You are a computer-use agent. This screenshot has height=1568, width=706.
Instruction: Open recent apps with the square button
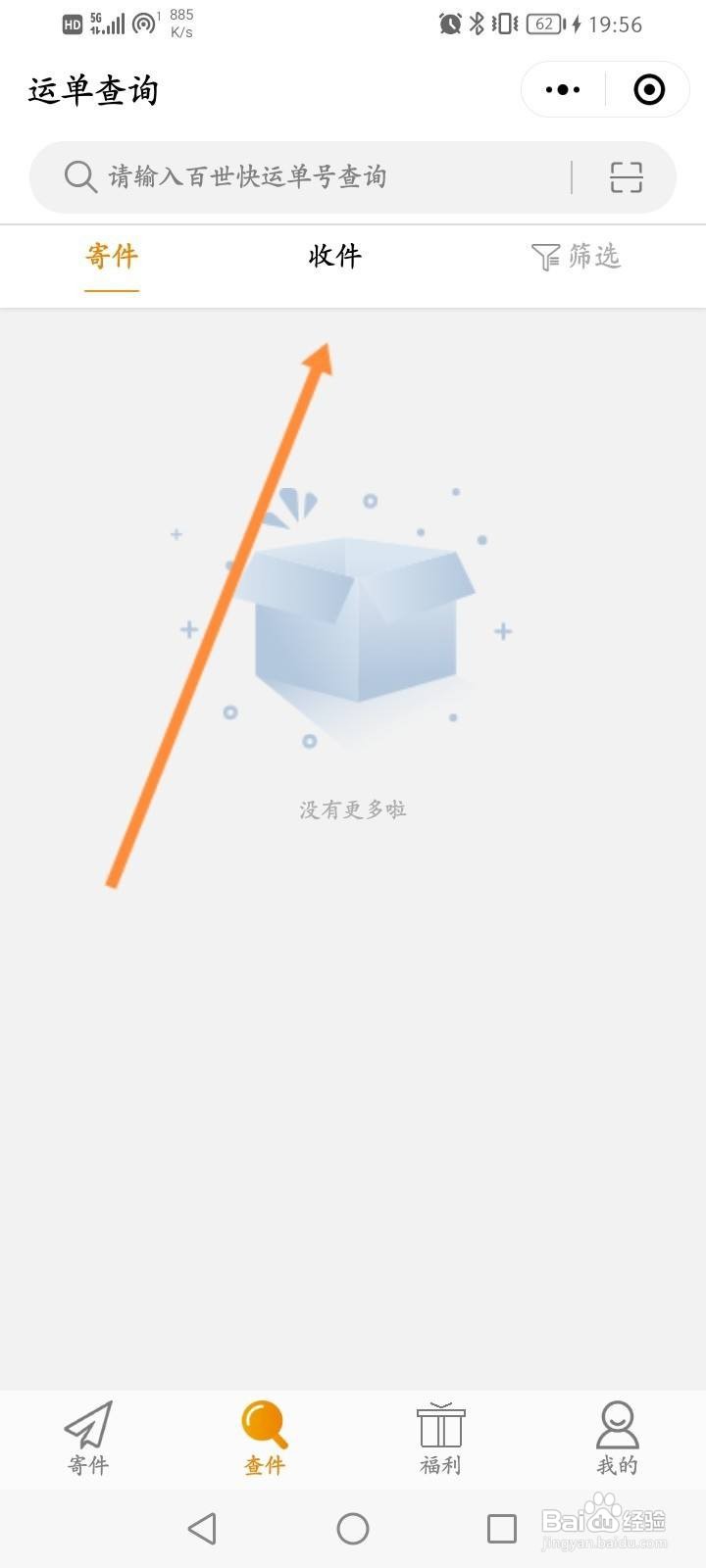pos(501,1528)
